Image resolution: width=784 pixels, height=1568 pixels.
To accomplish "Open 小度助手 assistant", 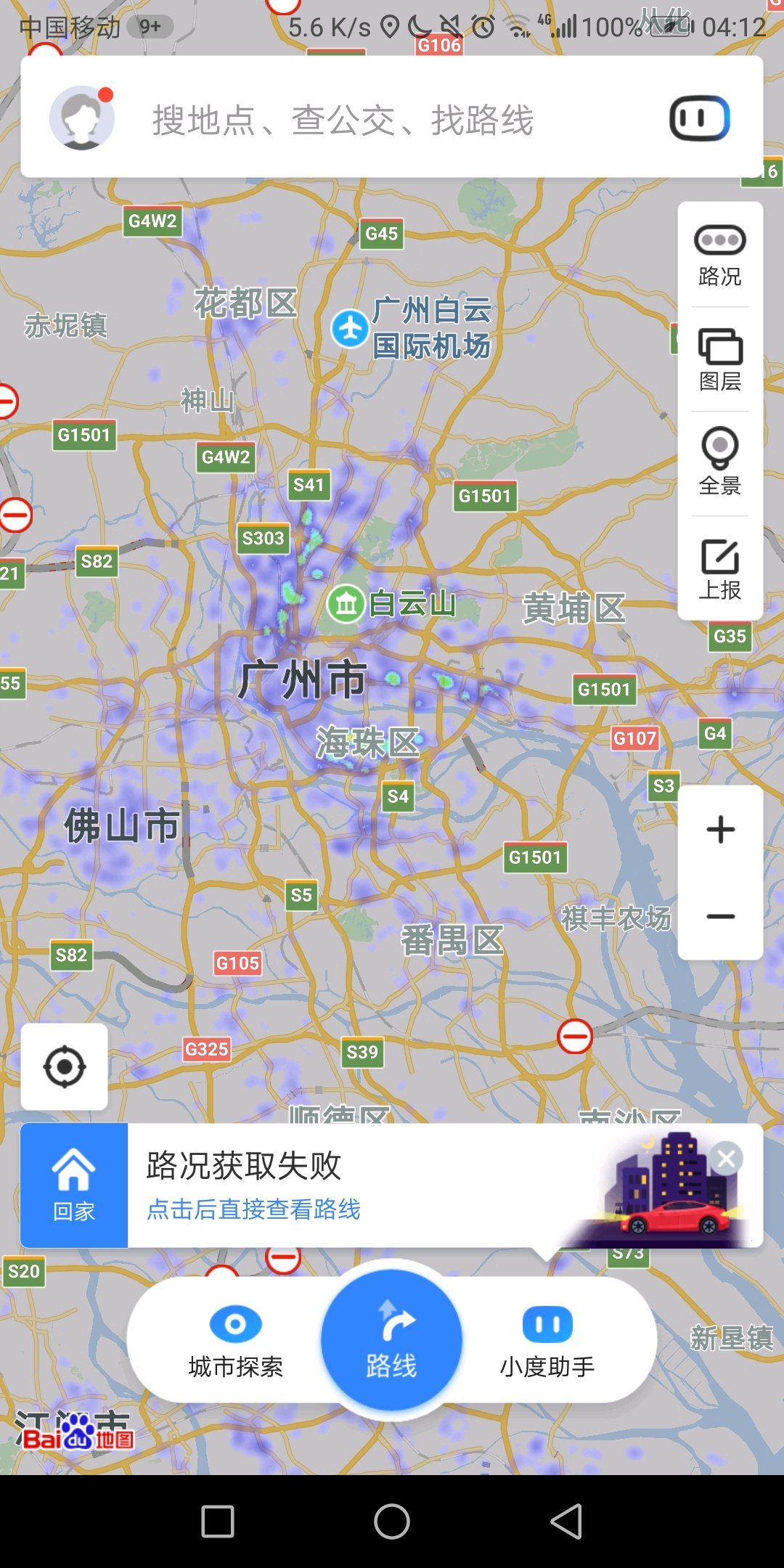I will pos(547,1342).
